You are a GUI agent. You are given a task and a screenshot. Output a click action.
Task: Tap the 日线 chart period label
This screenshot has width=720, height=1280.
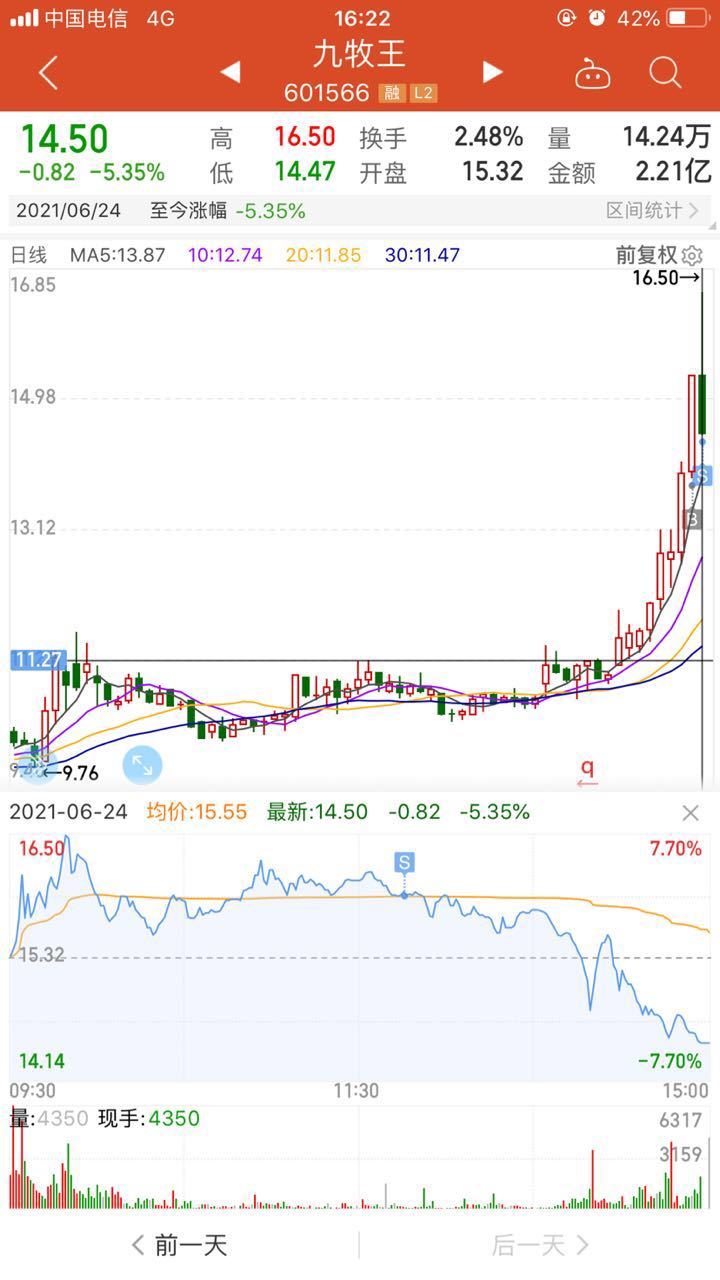[29, 255]
